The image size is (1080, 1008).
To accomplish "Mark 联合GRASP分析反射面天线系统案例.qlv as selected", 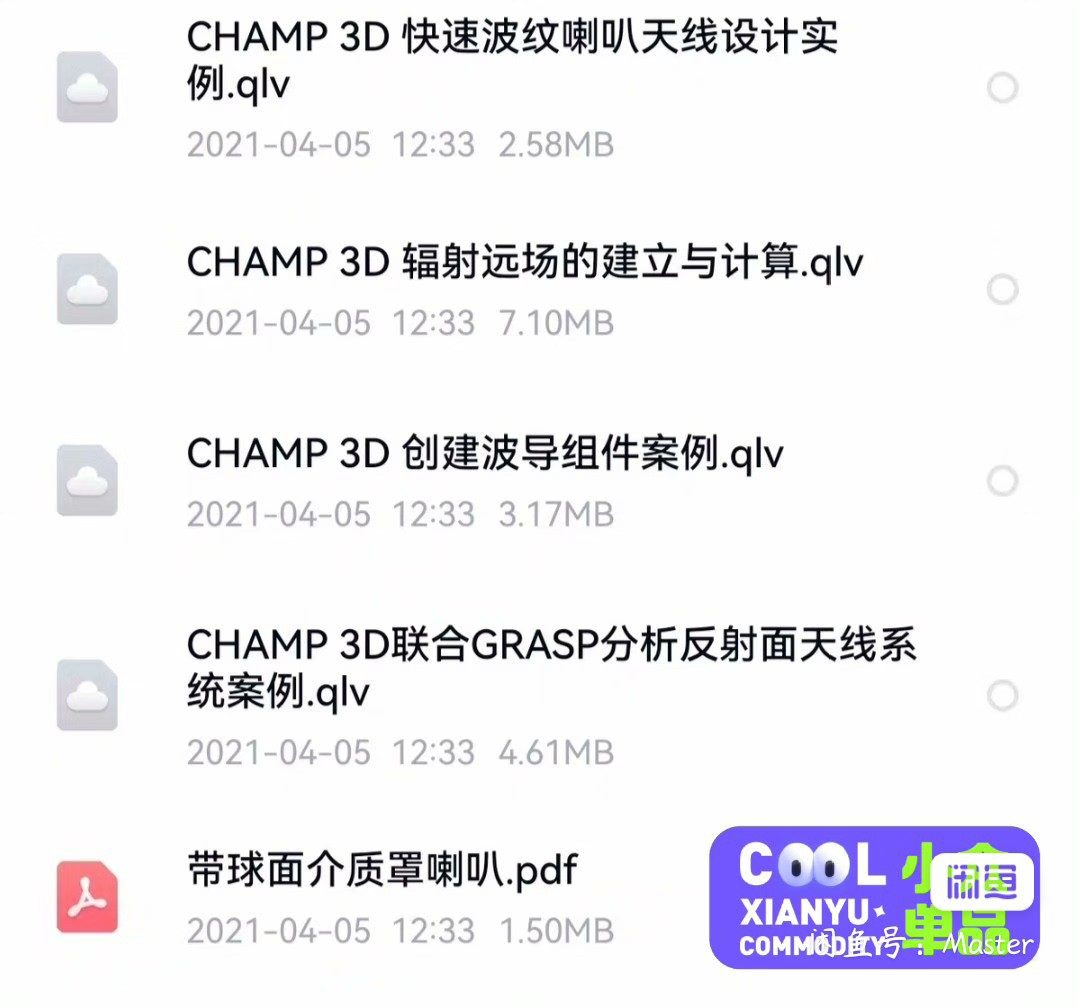I will point(1002,695).
